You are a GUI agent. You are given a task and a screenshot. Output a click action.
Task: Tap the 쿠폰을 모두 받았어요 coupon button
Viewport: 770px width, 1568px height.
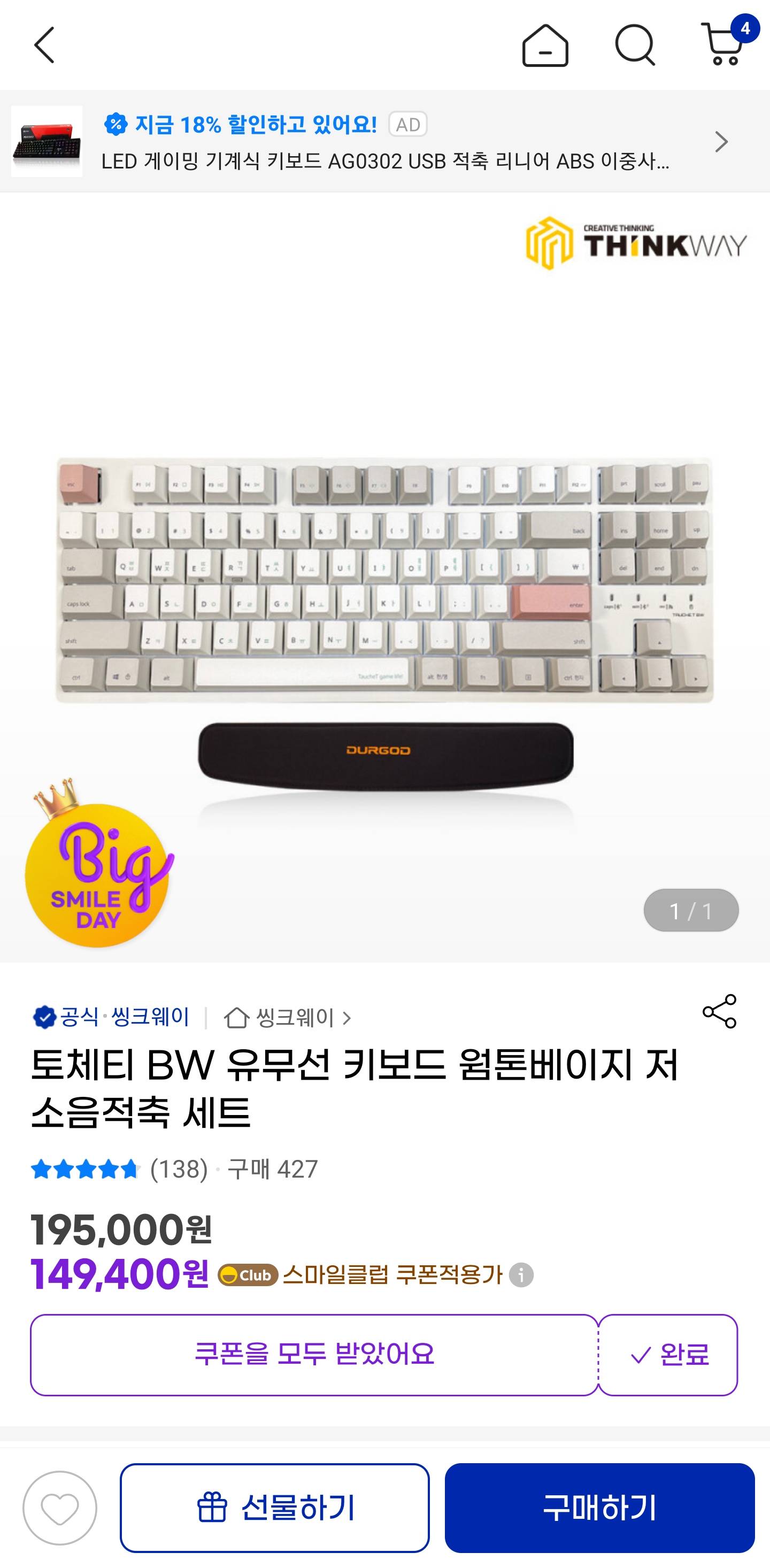coord(314,1354)
